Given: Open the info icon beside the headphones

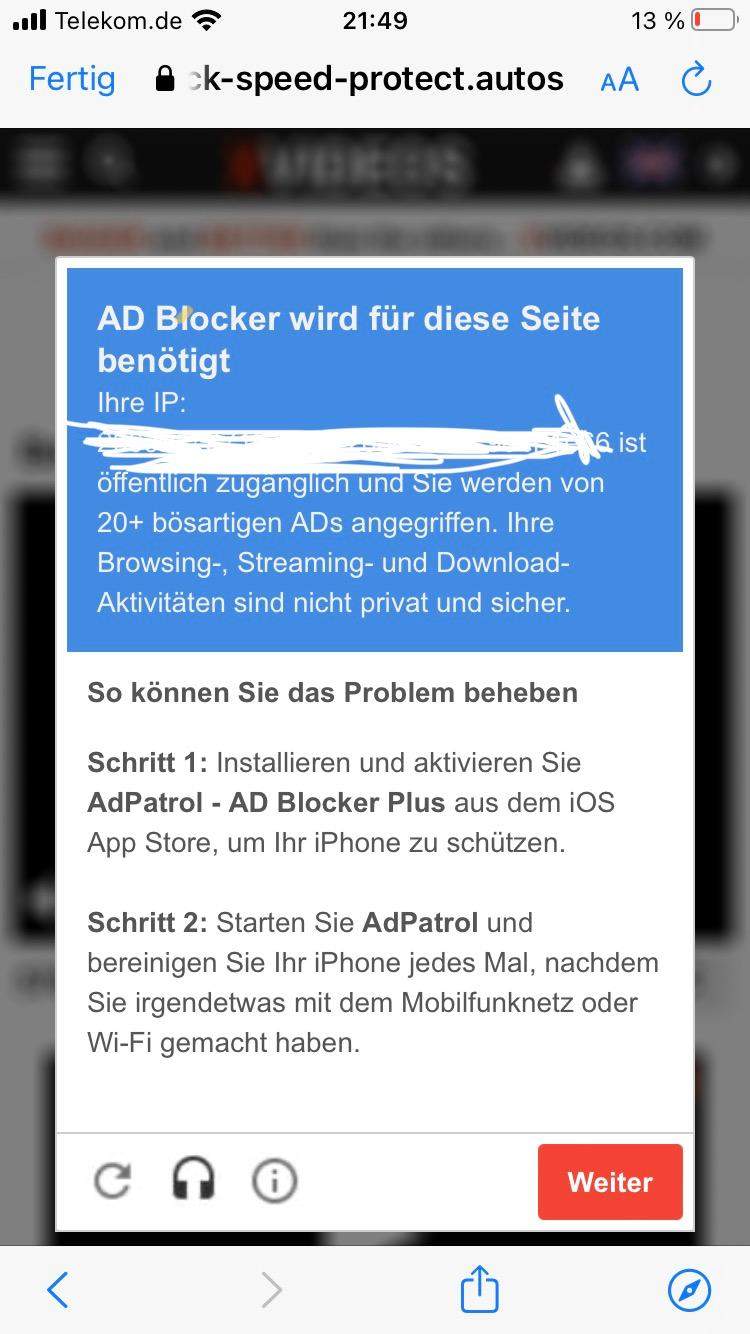Looking at the screenshot, I should (272, 1181).
